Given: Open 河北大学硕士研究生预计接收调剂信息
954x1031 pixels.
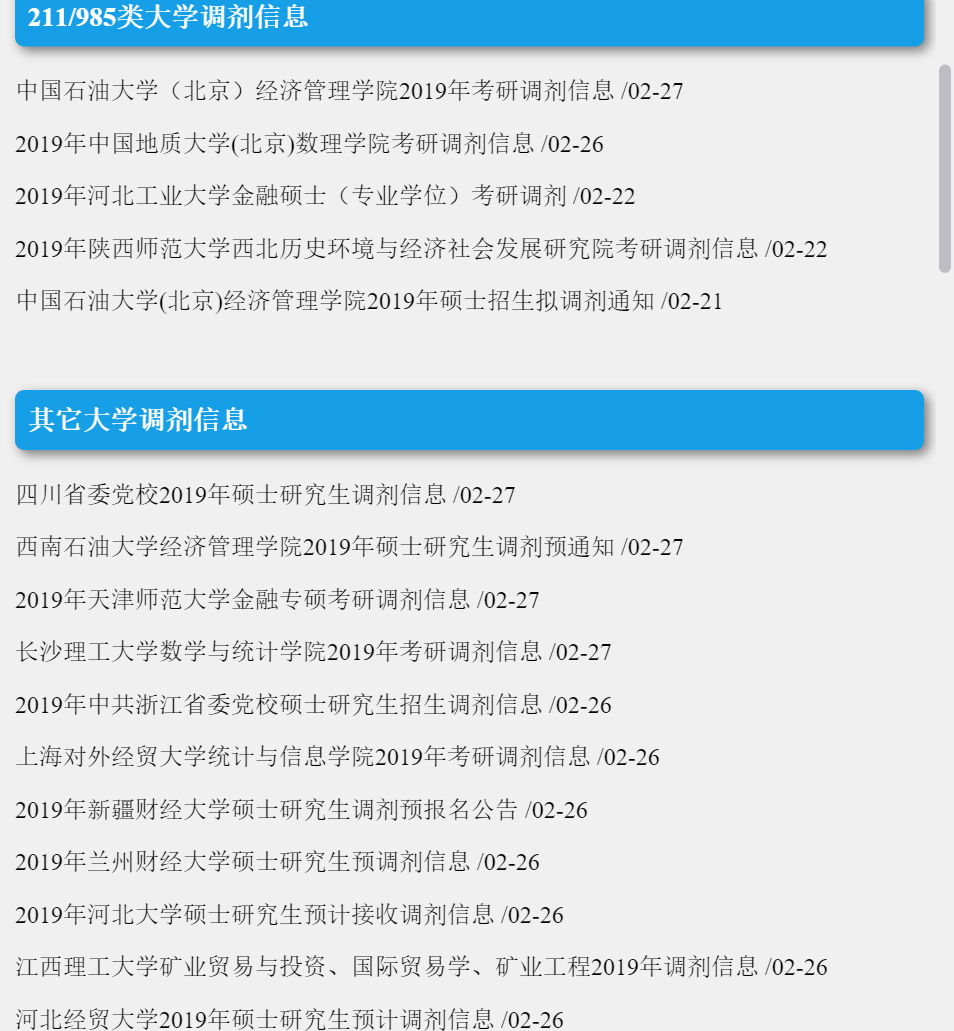Looking at the screenshot, I should pos(254,915).
